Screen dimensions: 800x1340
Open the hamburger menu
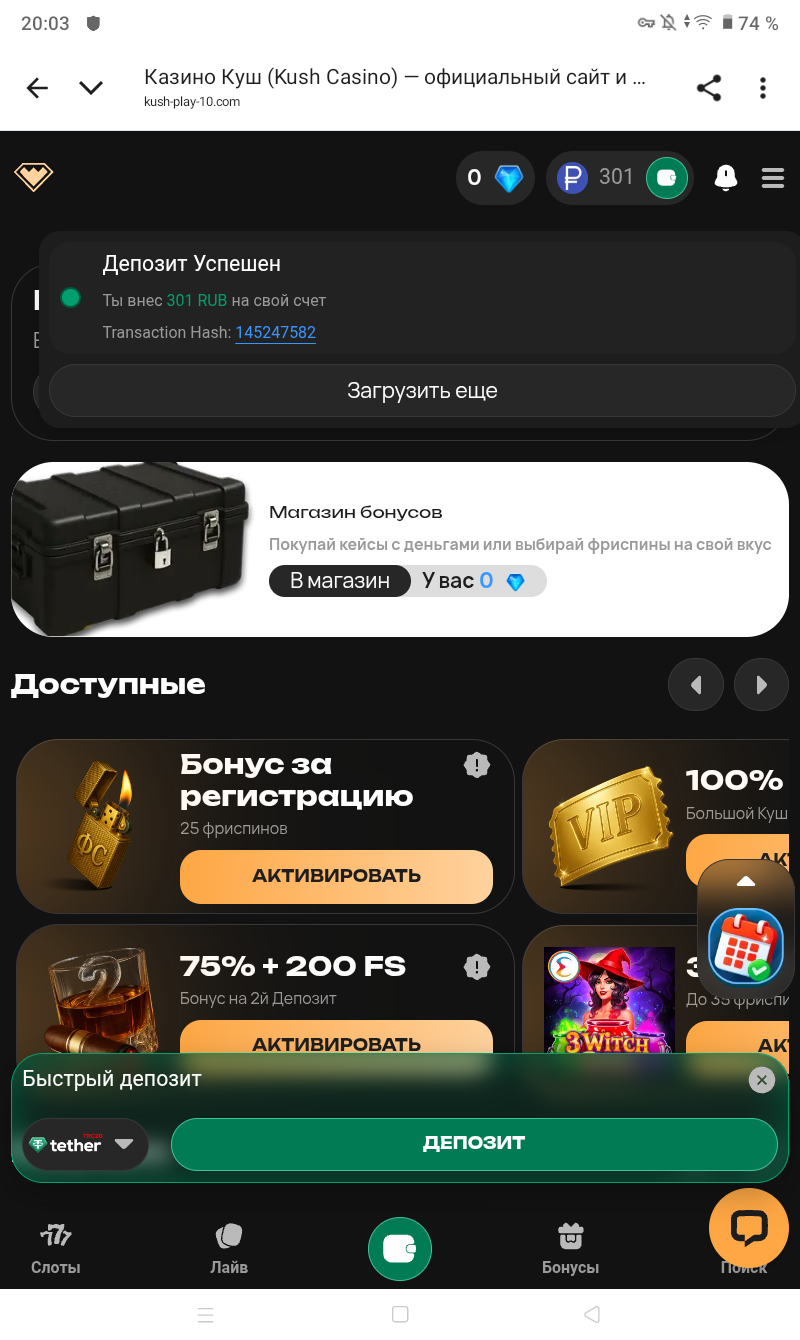pos(772,178)
